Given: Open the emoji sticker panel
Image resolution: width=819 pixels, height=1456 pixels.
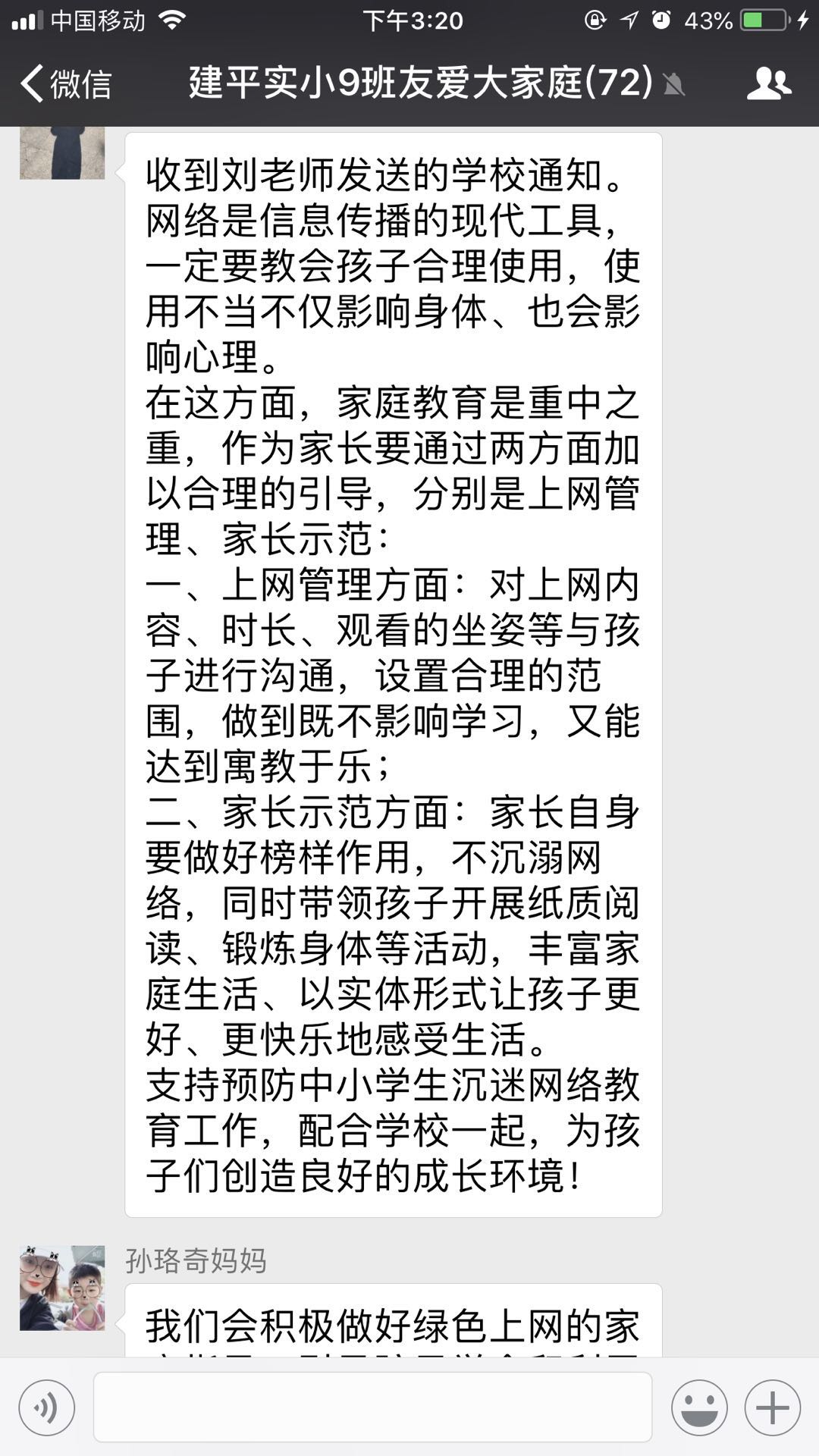Looking at the screenshot, I should click(699, 1407).
